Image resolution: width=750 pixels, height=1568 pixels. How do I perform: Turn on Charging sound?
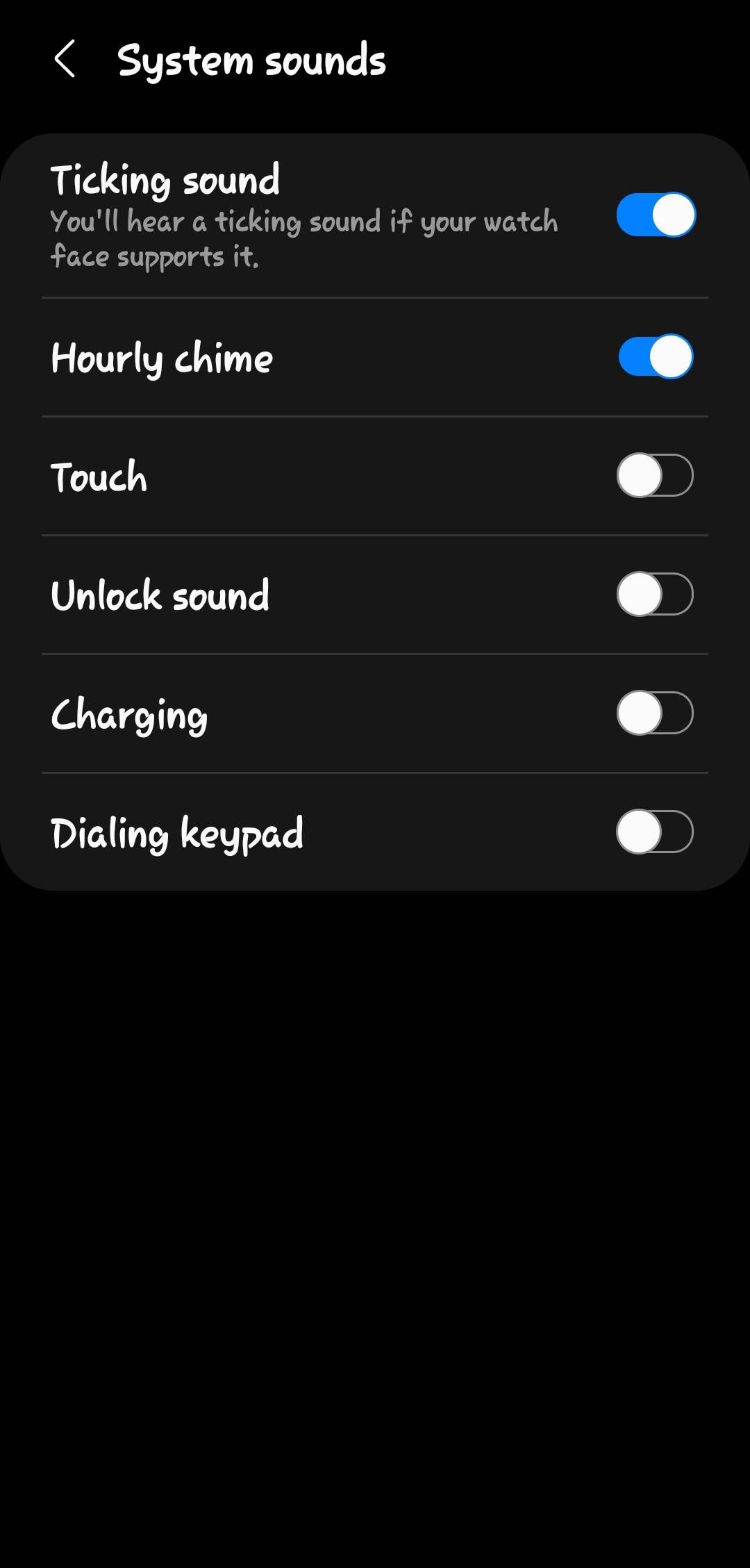click(x=655, y=713)
